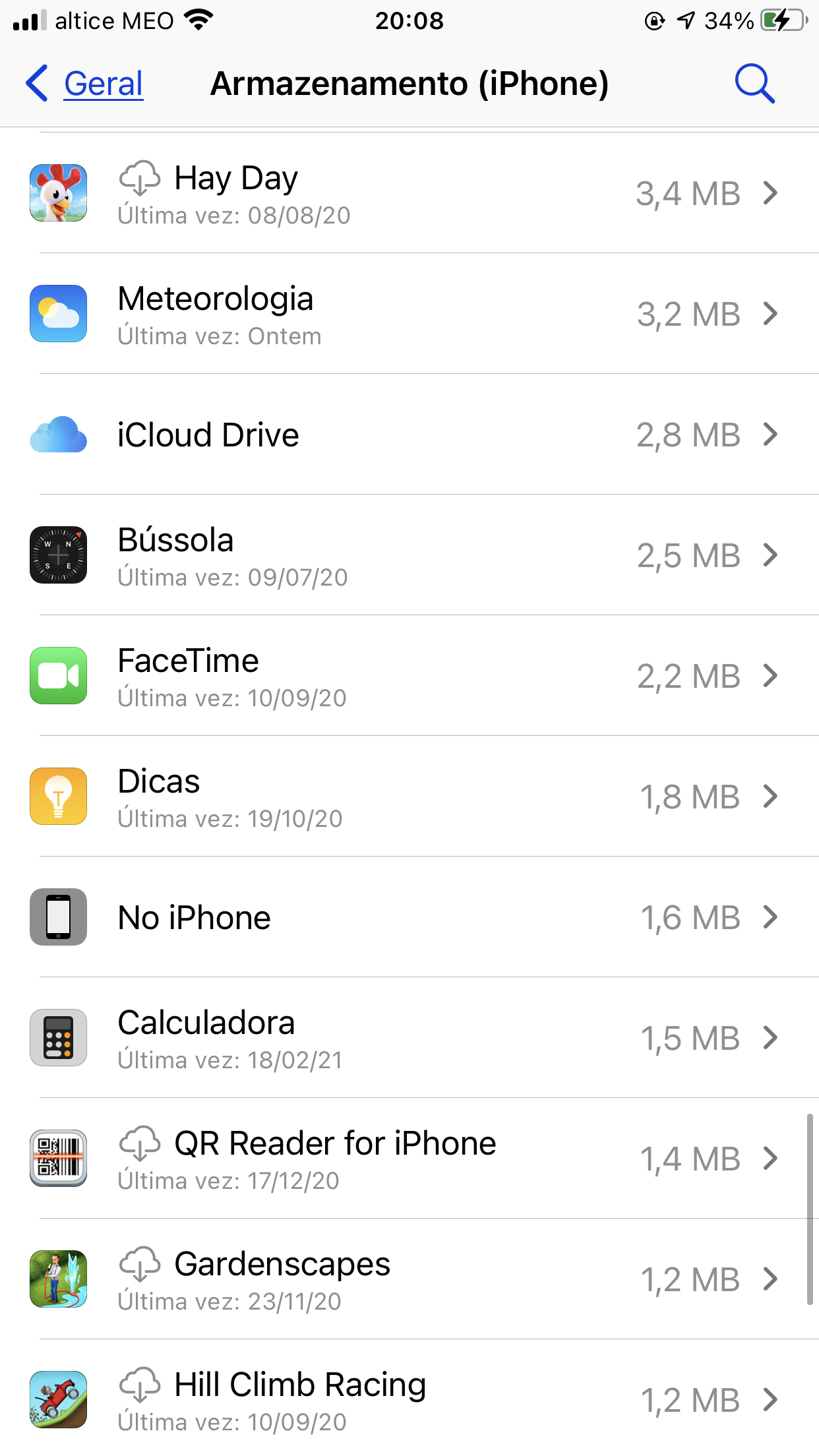This screenshot has width=819, height=1456.
Task: Open Meteorologia storage details
Action: pyautogui.click(x=409, y=314)
